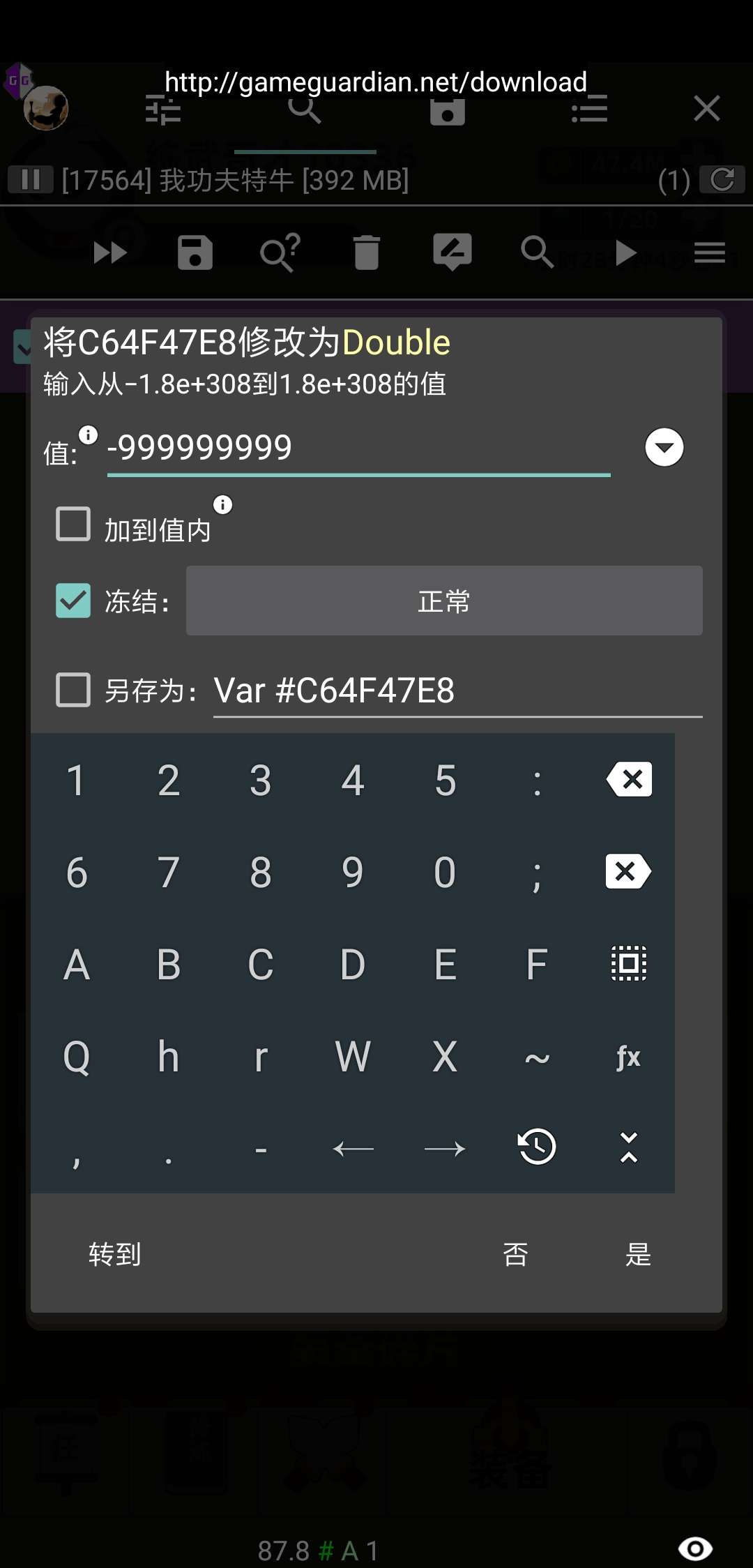Tap the 值 input field

coord(358,448)
